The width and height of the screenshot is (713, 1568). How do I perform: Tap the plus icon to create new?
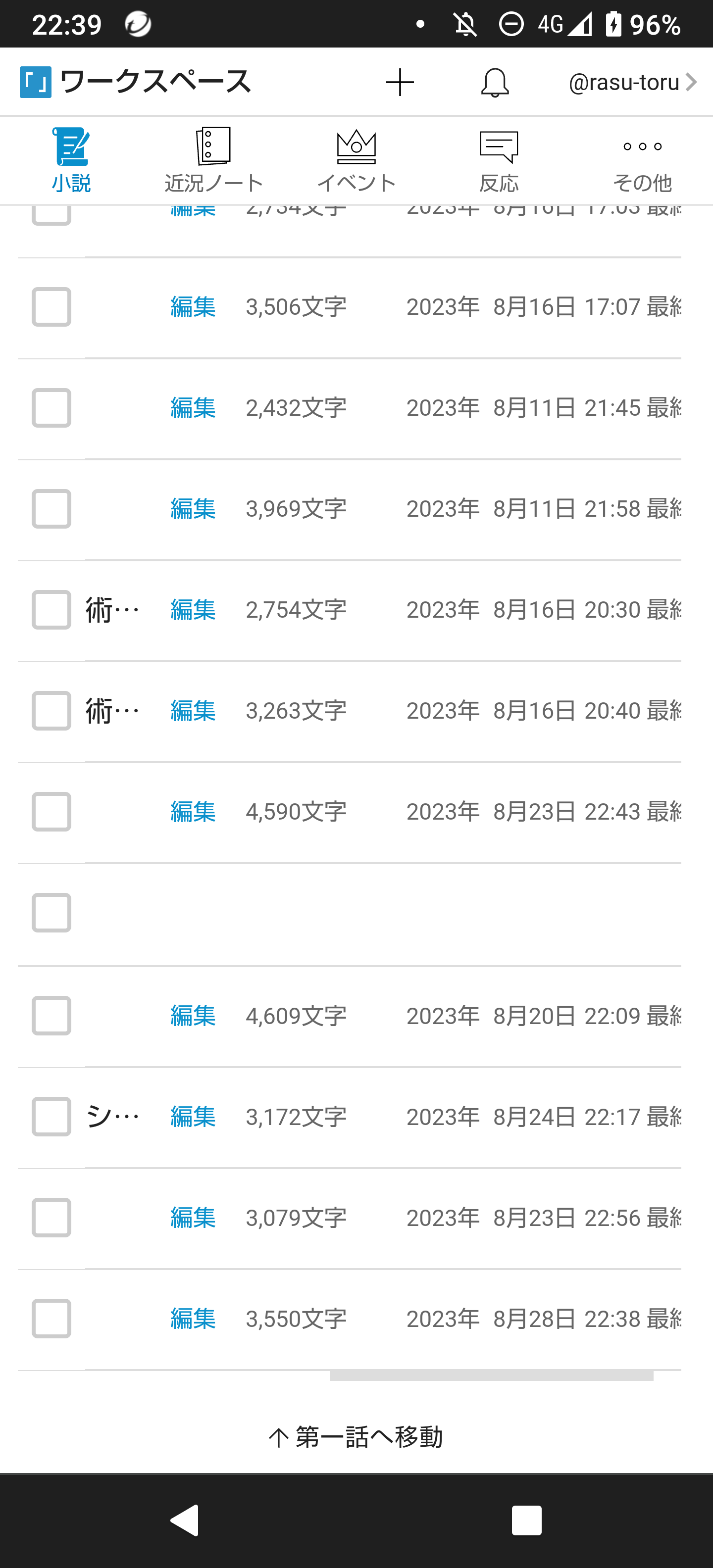[x=400, y=82]
